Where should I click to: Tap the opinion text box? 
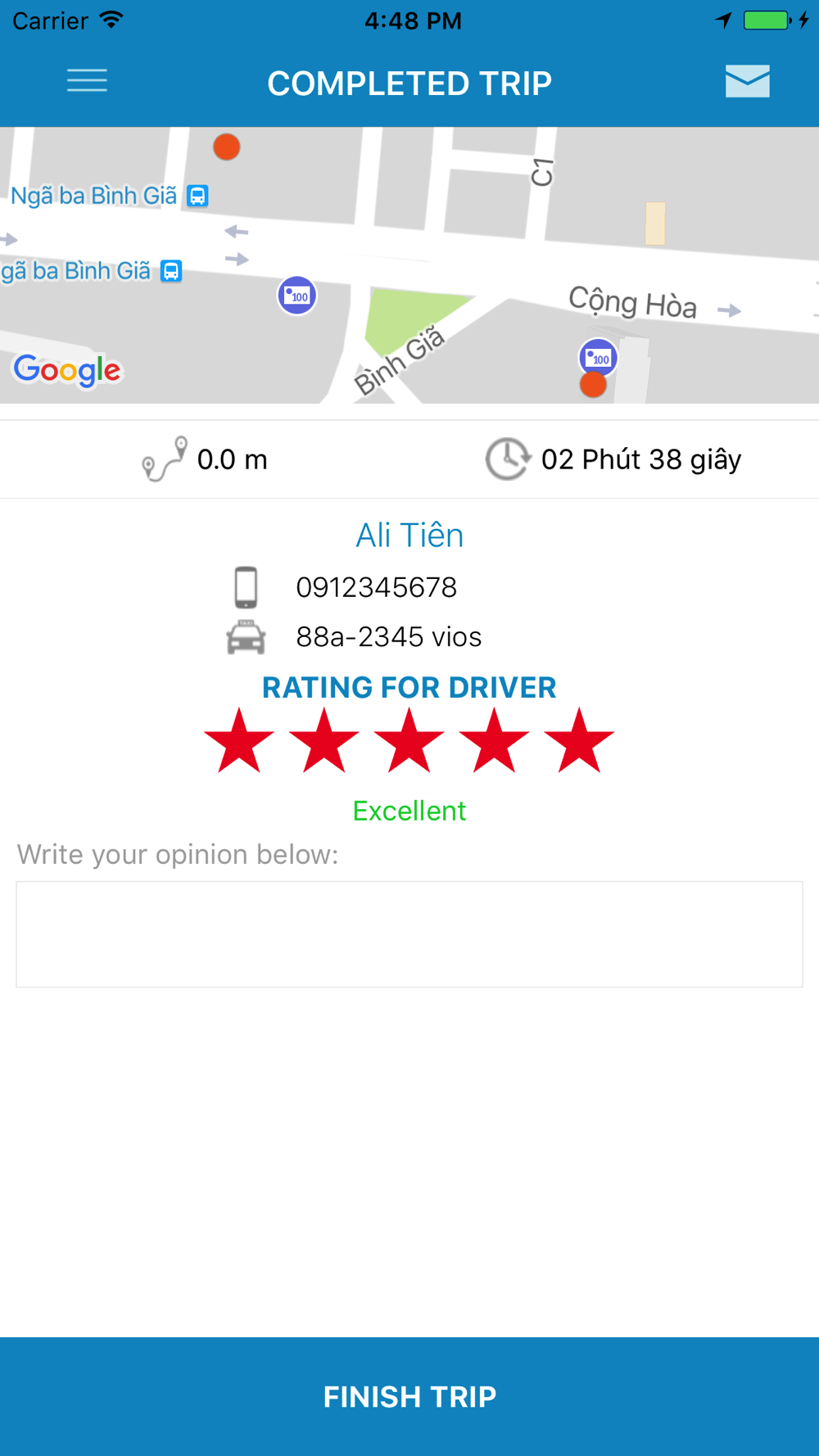409,934
